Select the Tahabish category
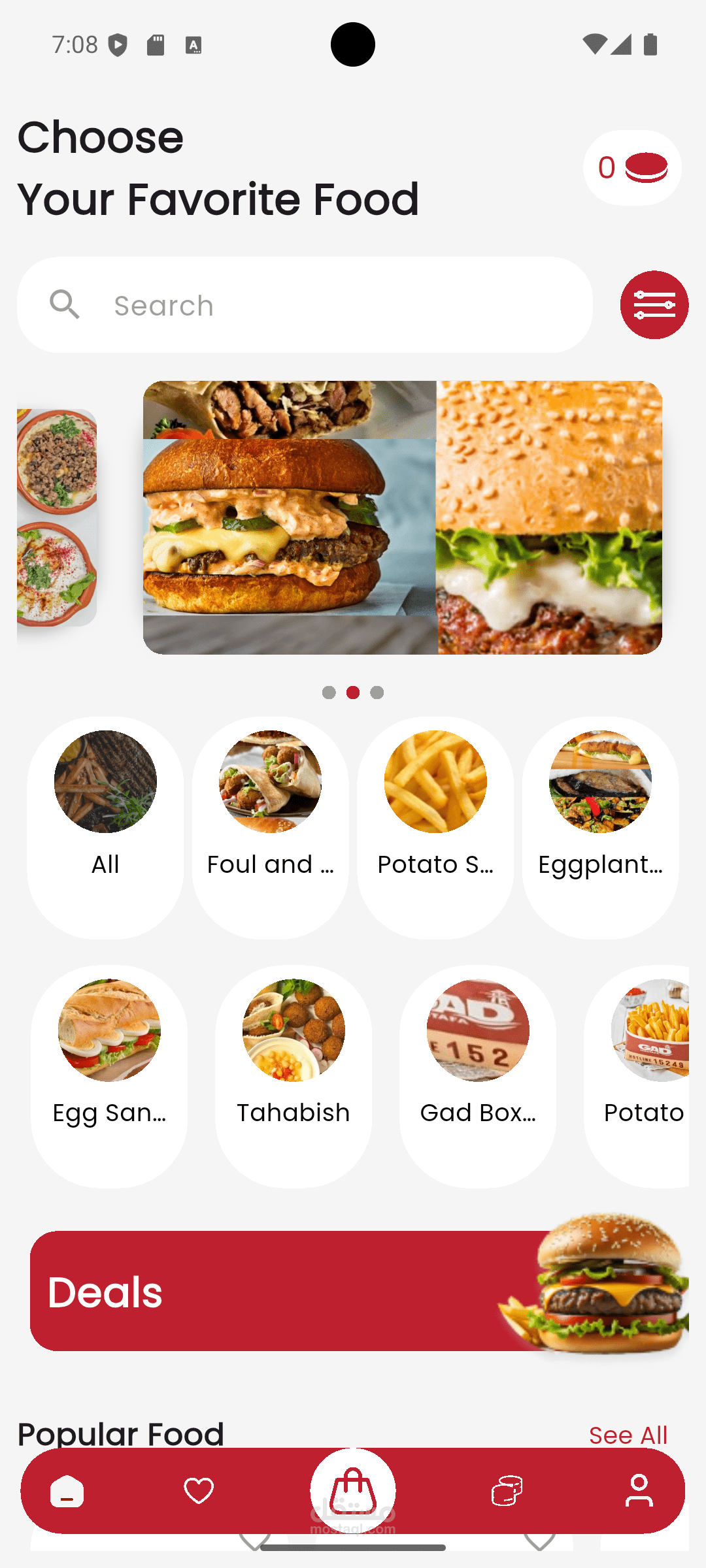This screenshot has height=1568, width=706. (x=294, y=1075)
